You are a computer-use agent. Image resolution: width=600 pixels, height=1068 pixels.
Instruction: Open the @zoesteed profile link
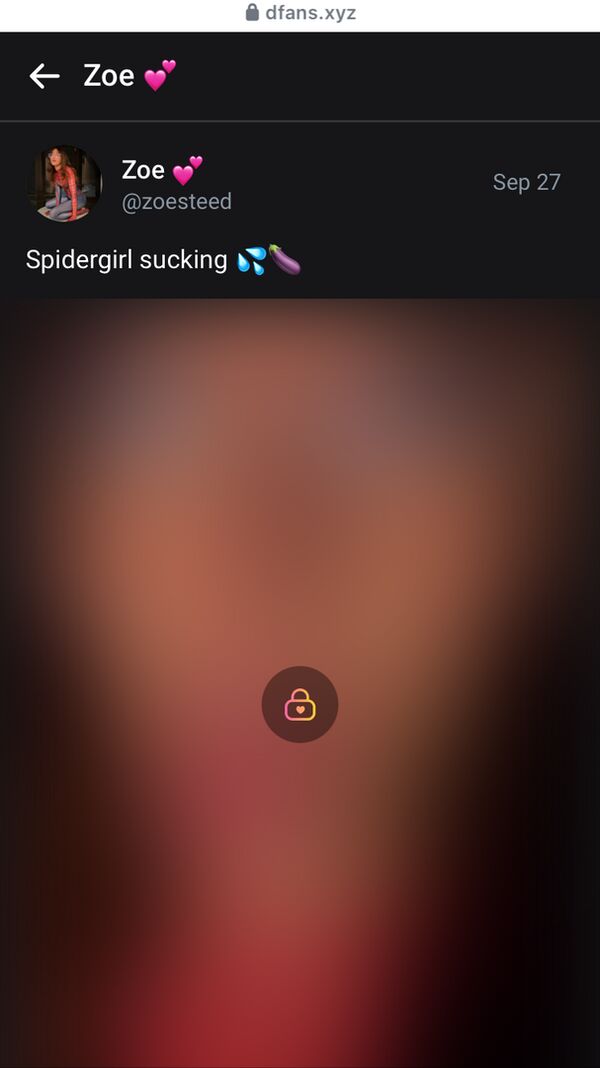[176, 202]
